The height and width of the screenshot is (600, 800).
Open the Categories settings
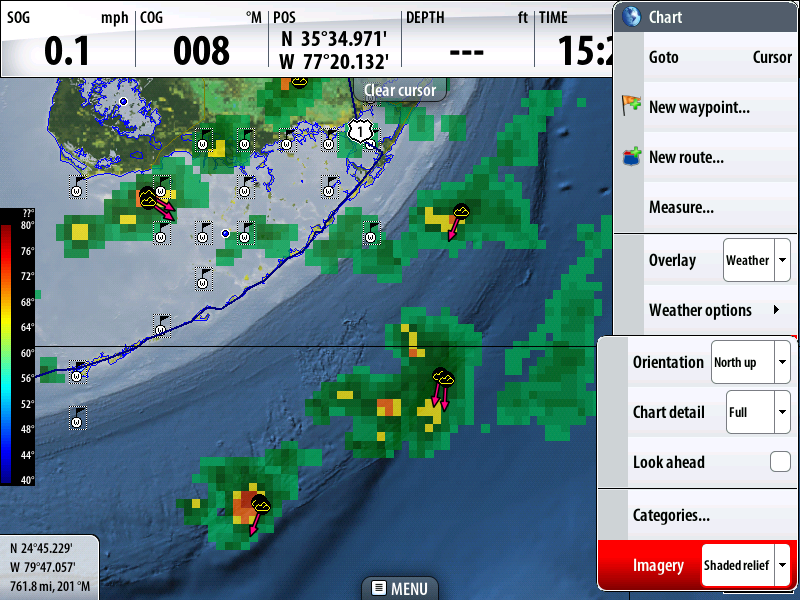671,516
